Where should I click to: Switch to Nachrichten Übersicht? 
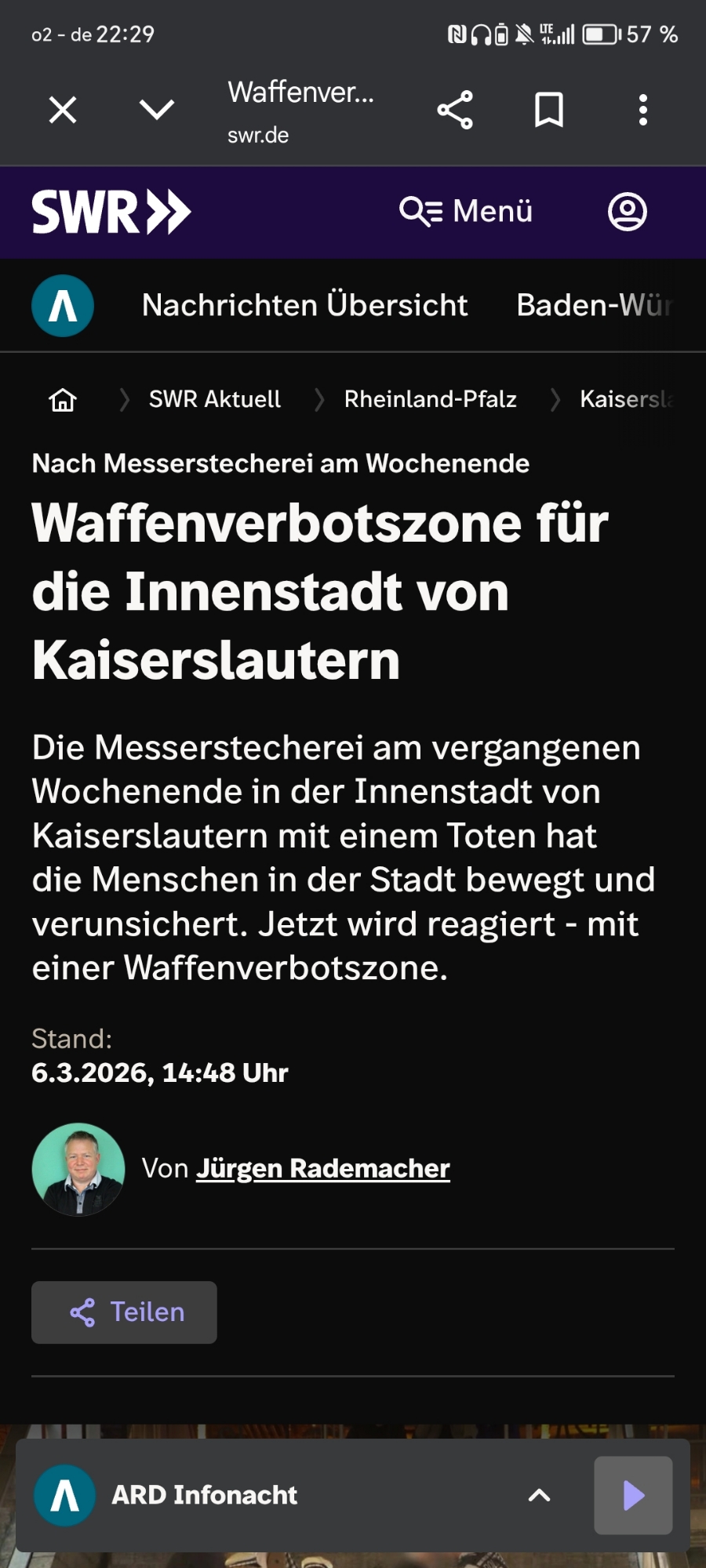click(x=304, y=305)
